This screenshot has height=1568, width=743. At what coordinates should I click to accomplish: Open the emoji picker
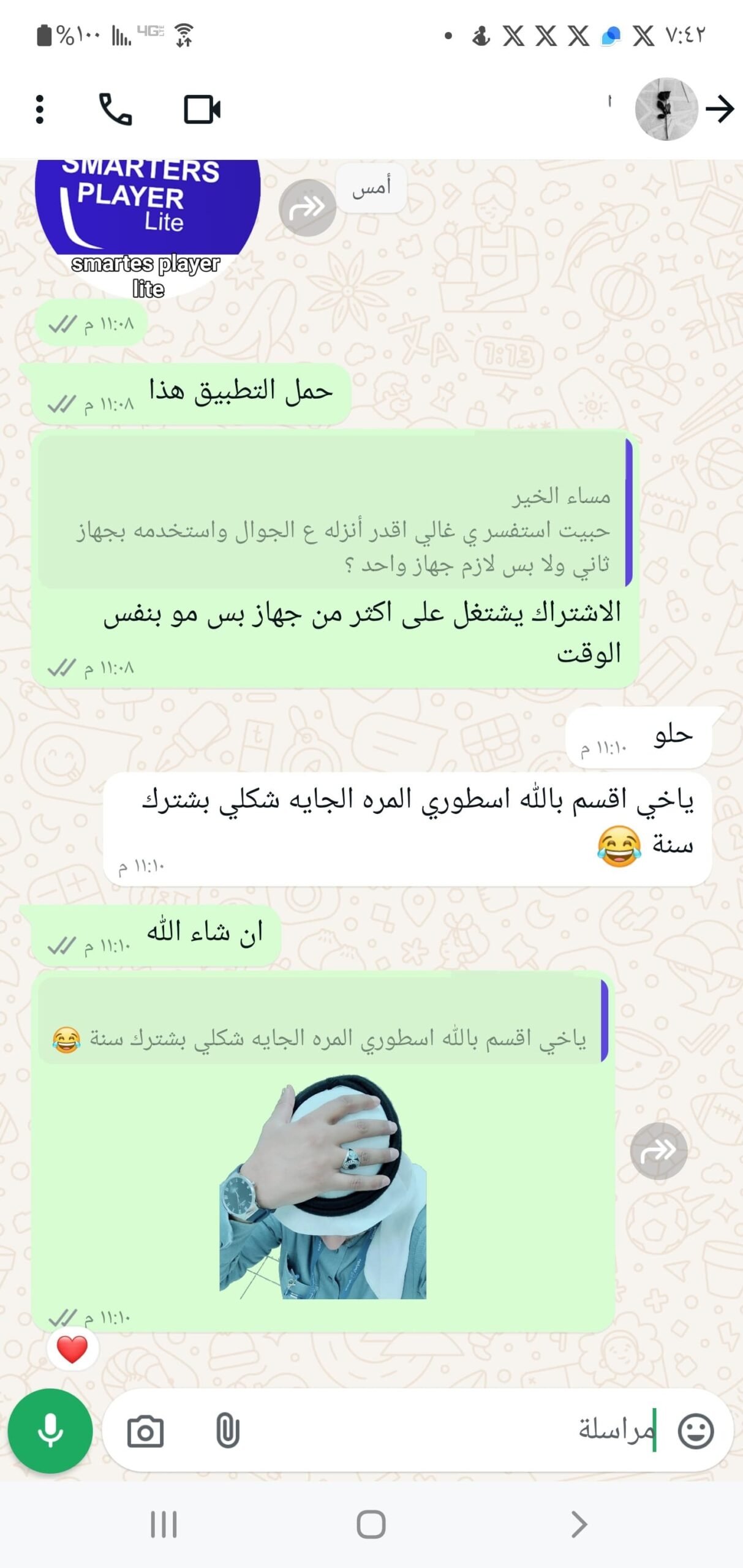(695, 1432)
